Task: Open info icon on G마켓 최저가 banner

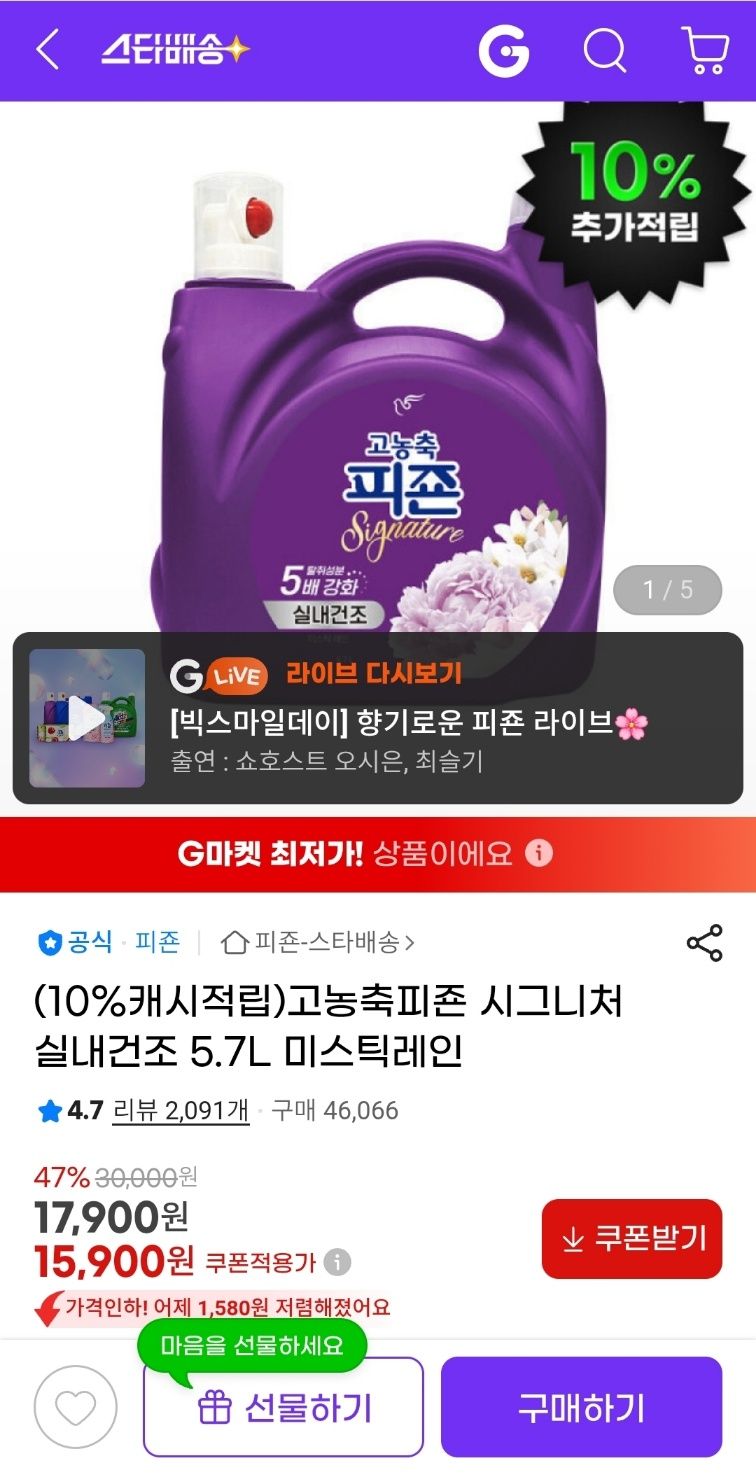Action: point(539,854)
